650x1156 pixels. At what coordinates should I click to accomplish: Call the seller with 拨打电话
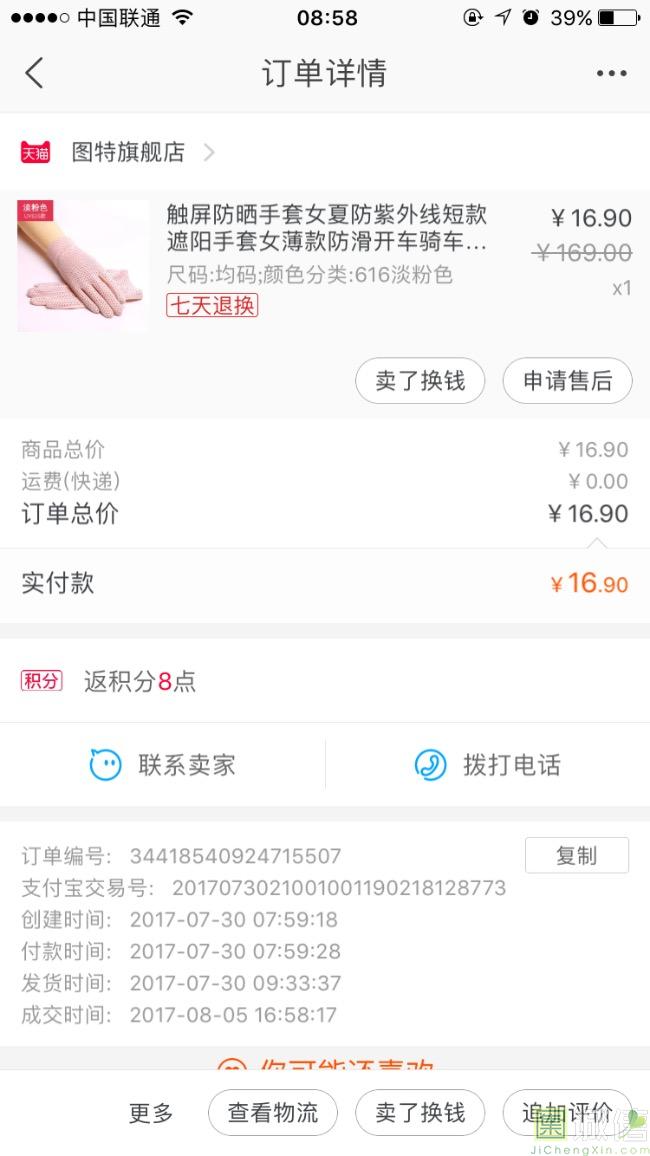coord(487,765)
